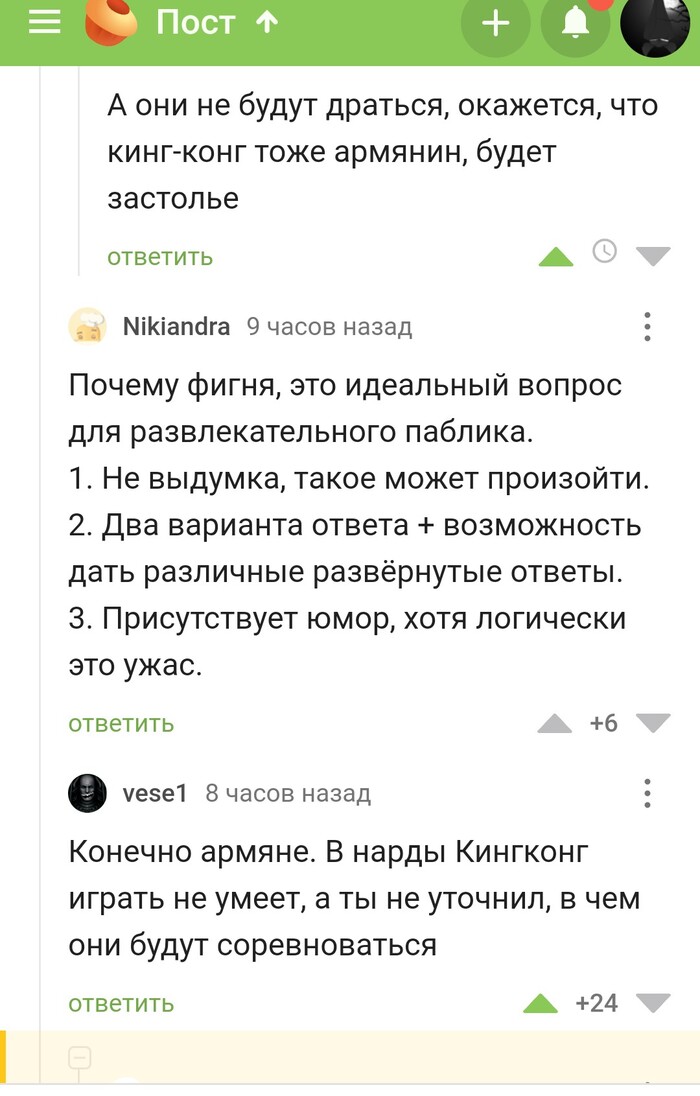Tap the plus button to create post

coord(497,24)
